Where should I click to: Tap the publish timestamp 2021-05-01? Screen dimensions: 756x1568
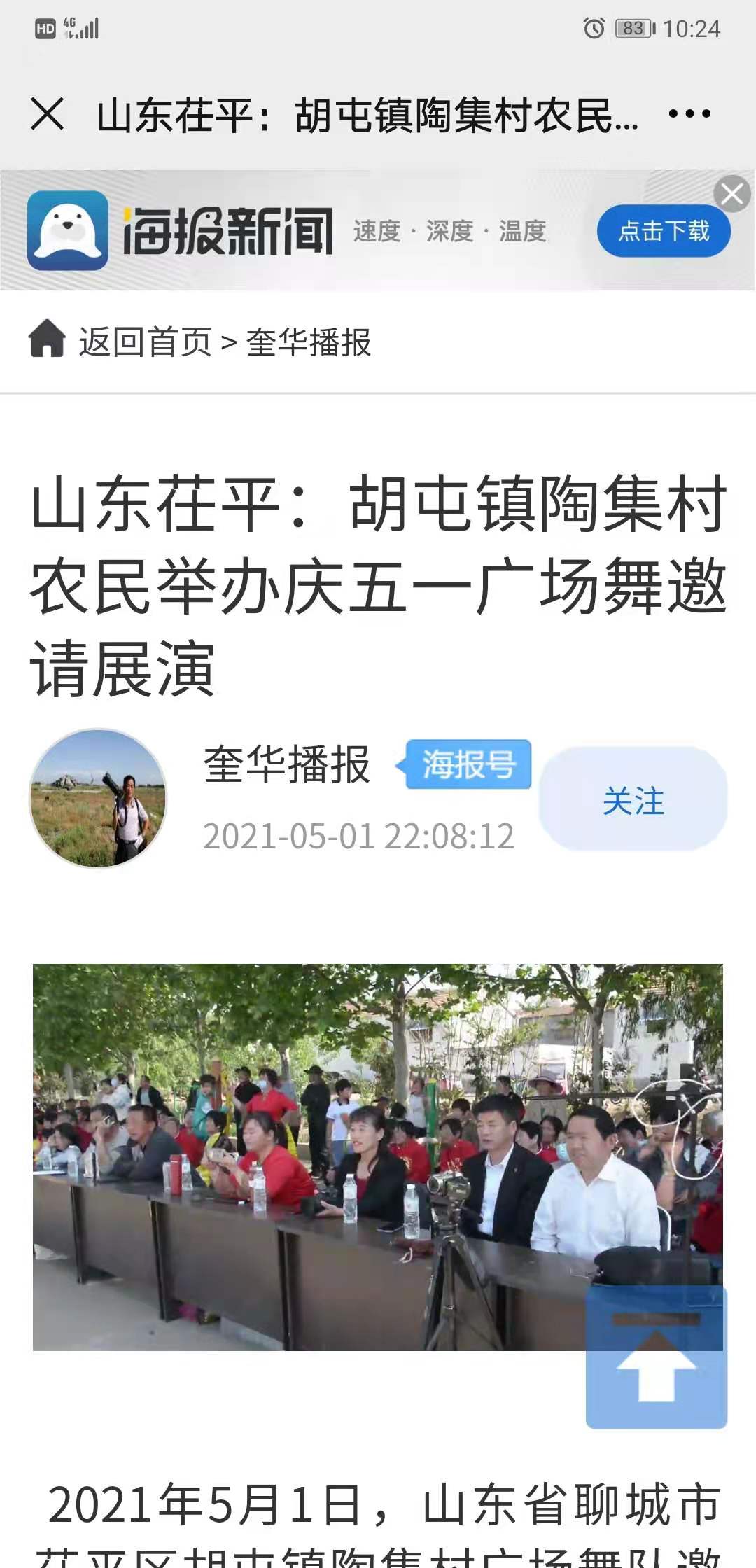360,834
